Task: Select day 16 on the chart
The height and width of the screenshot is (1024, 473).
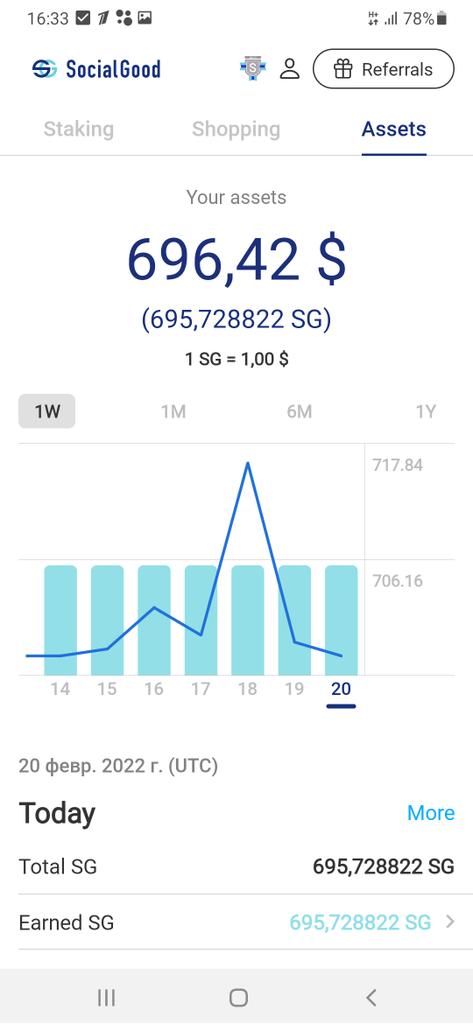Action: click(154, 689)
